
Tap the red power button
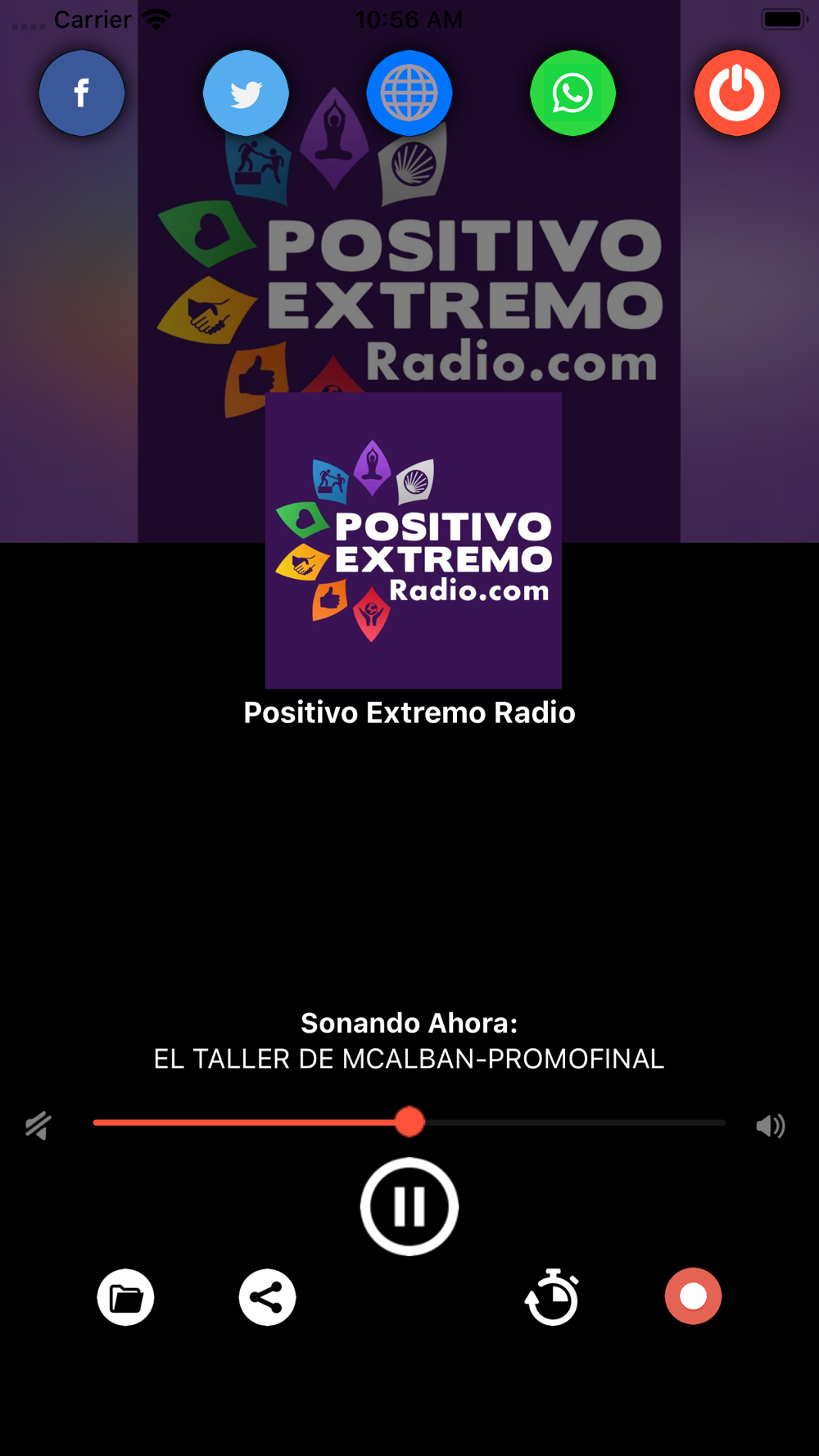pos(737,93)
